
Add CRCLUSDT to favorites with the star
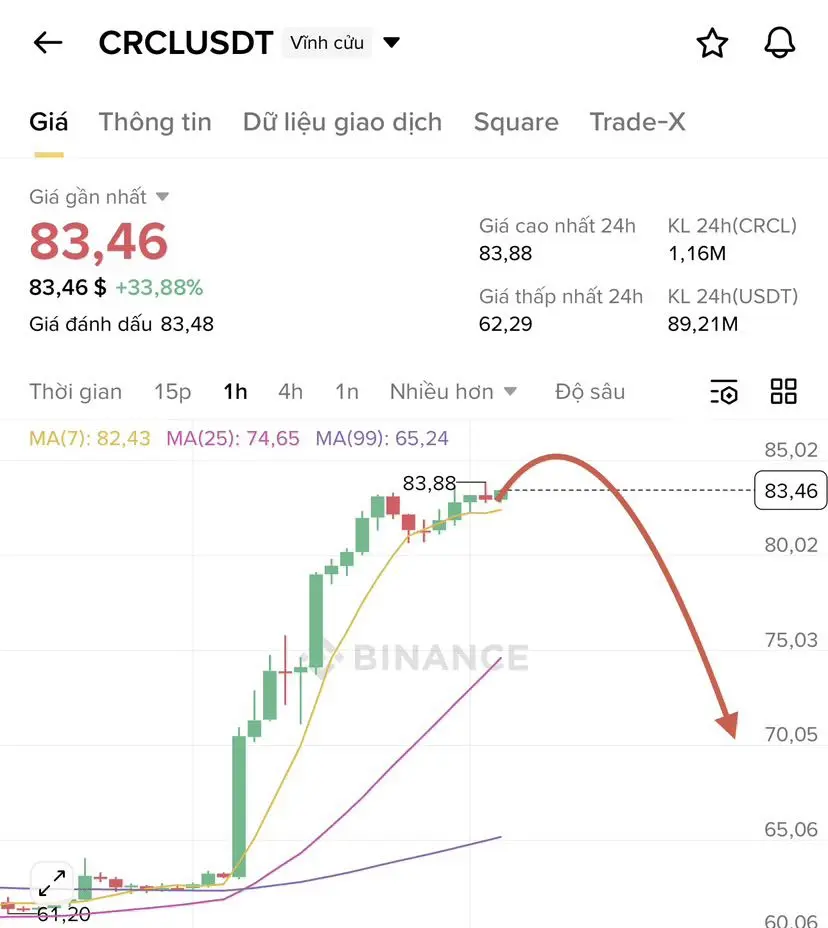tap(712, 43)
